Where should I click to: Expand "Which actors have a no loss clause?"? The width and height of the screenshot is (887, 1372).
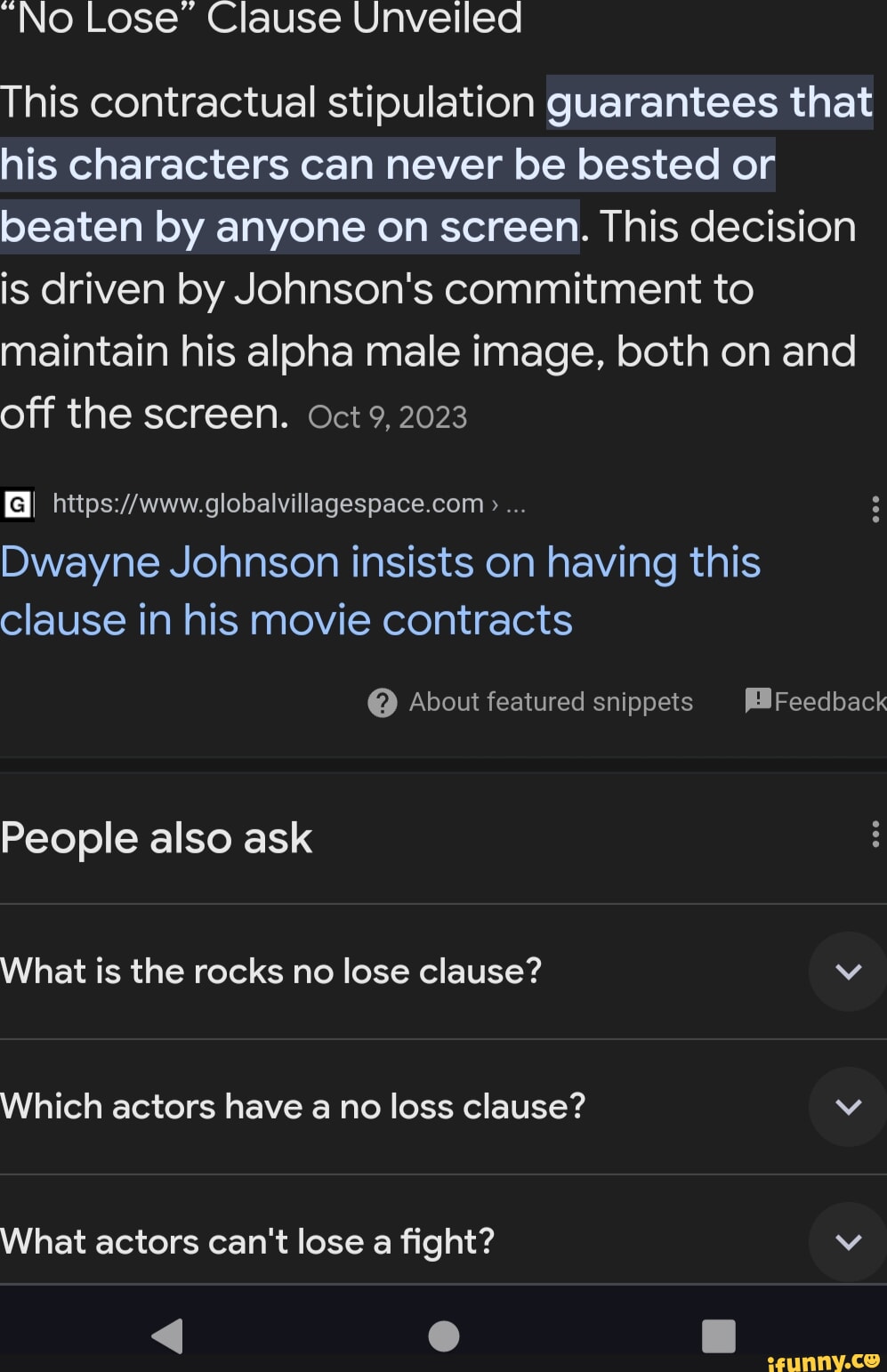[x=848, y=1107]
